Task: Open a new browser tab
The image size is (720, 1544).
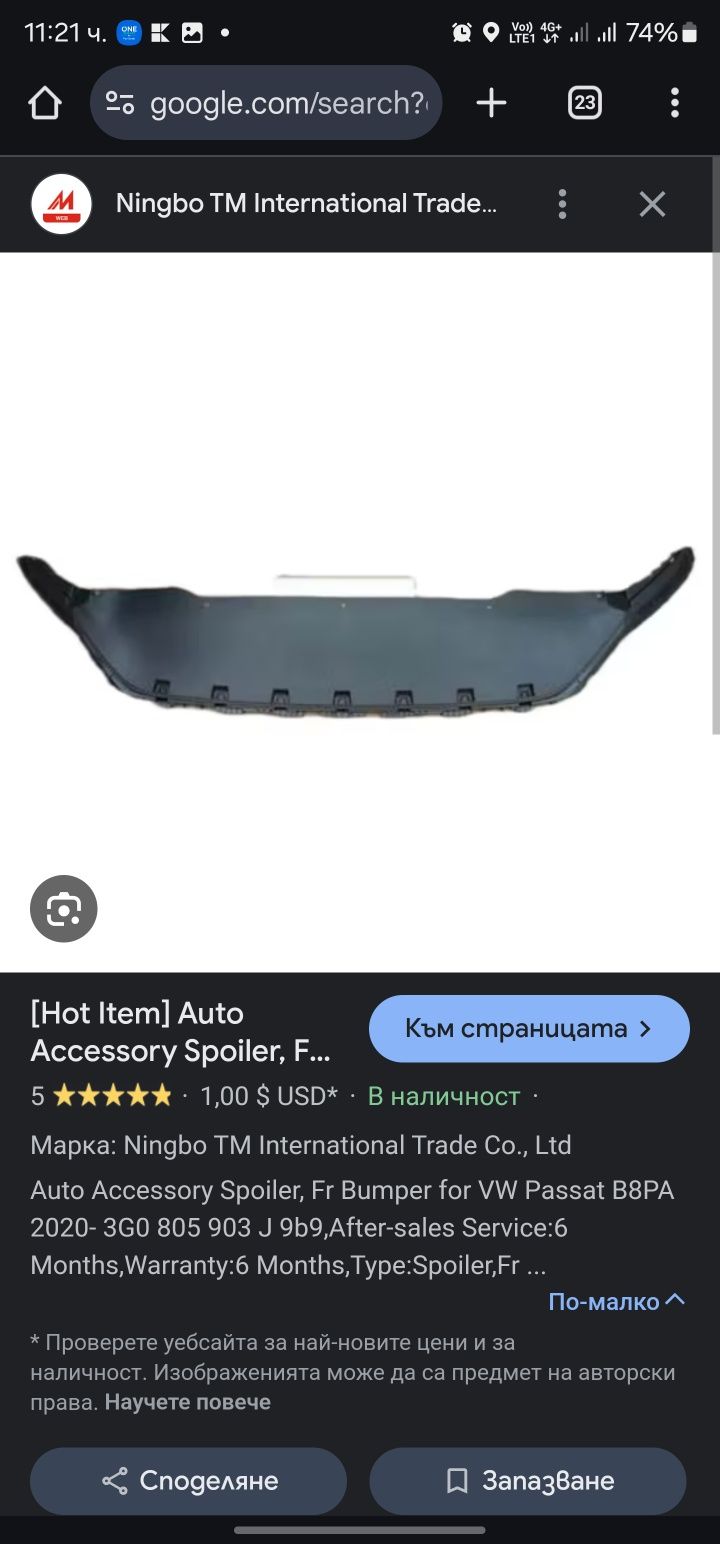Action: tap(491, 103)
